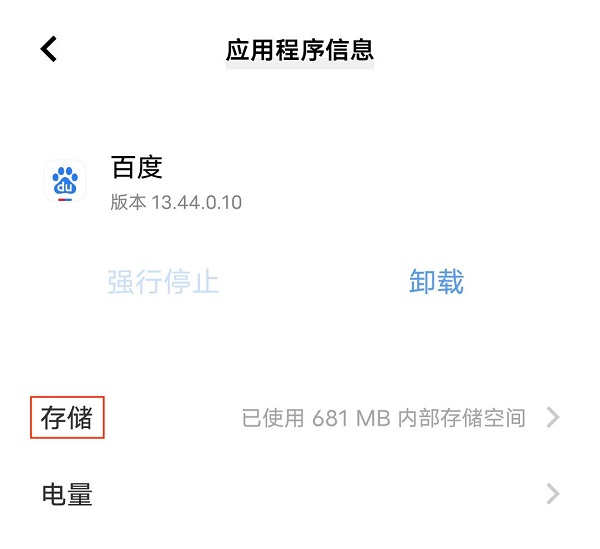Screen dimensions: 600x549
Task: Tap 强行停止 to force stop Baidu
Action: pyautogui.click(x=163, y=282)
